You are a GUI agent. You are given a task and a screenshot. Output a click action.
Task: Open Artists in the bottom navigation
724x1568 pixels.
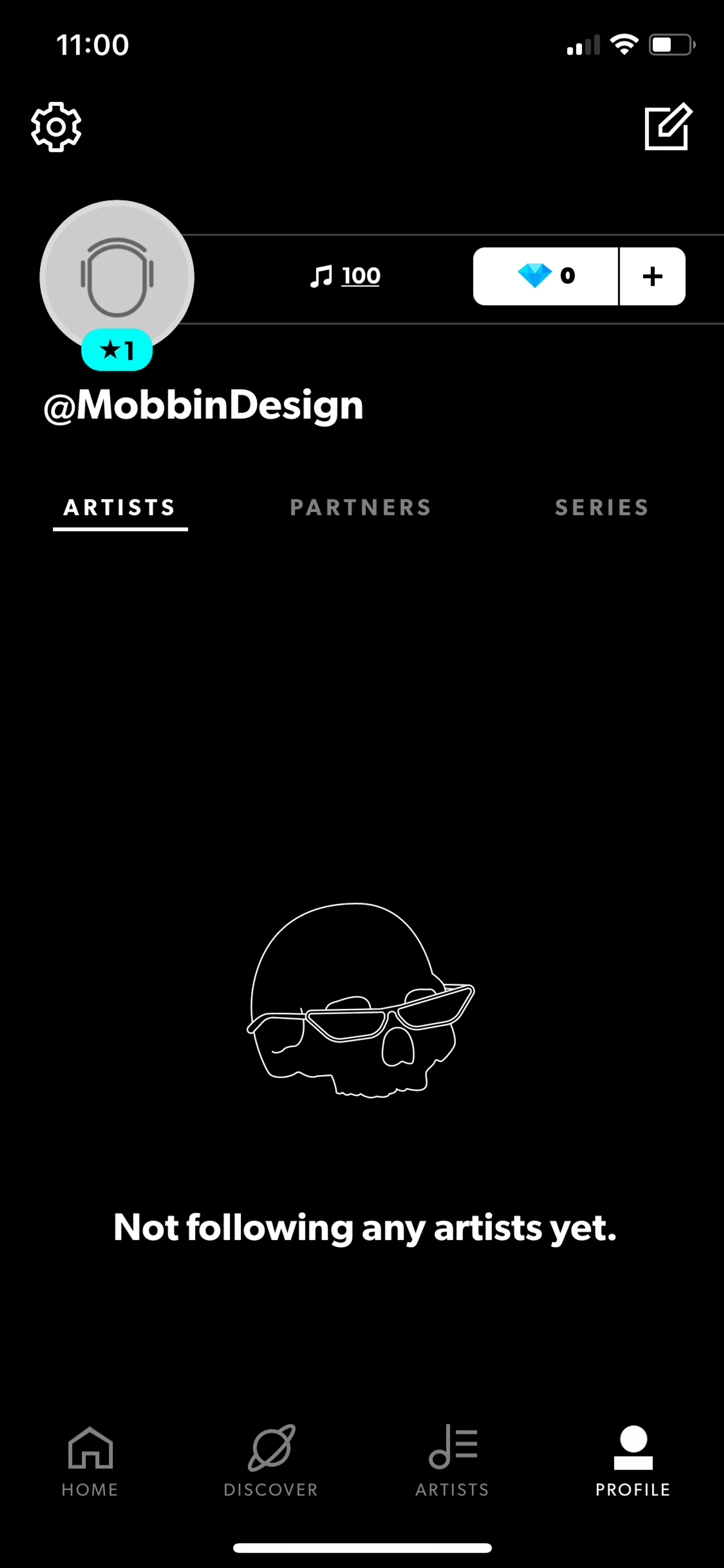tap(452, 1461)
